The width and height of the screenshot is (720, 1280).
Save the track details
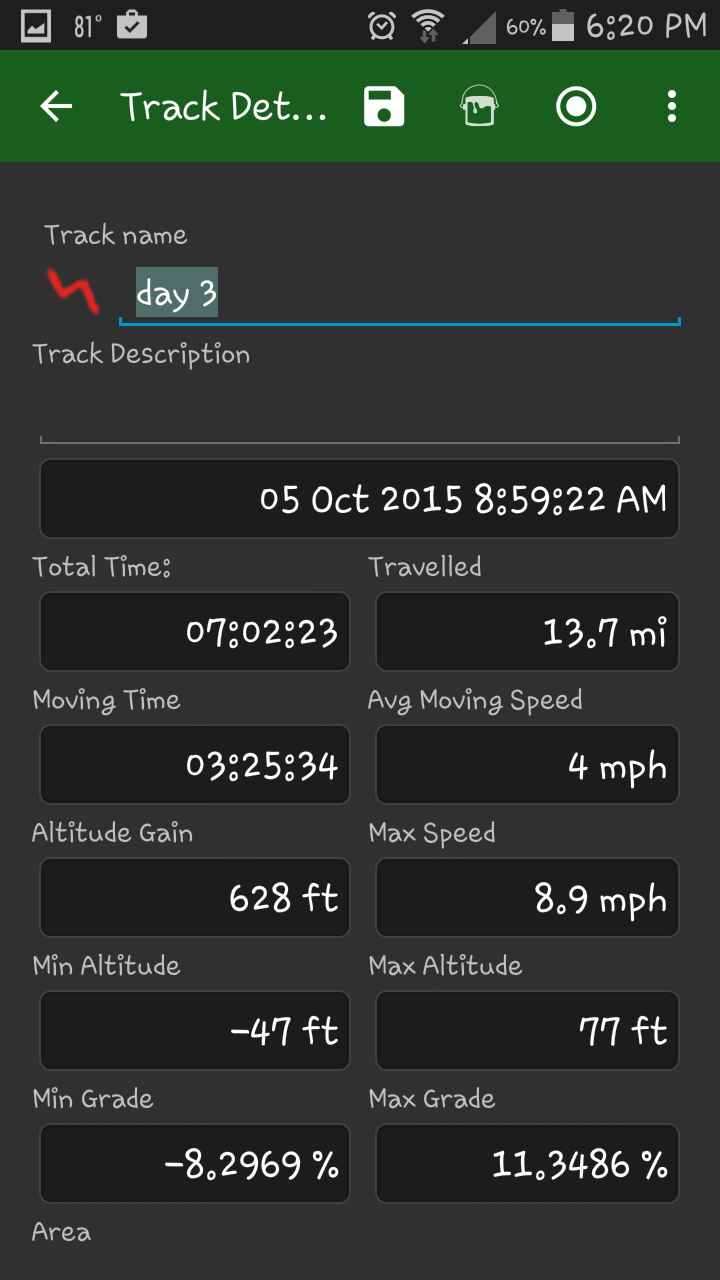pyautogui.click(x=384, y=106)
